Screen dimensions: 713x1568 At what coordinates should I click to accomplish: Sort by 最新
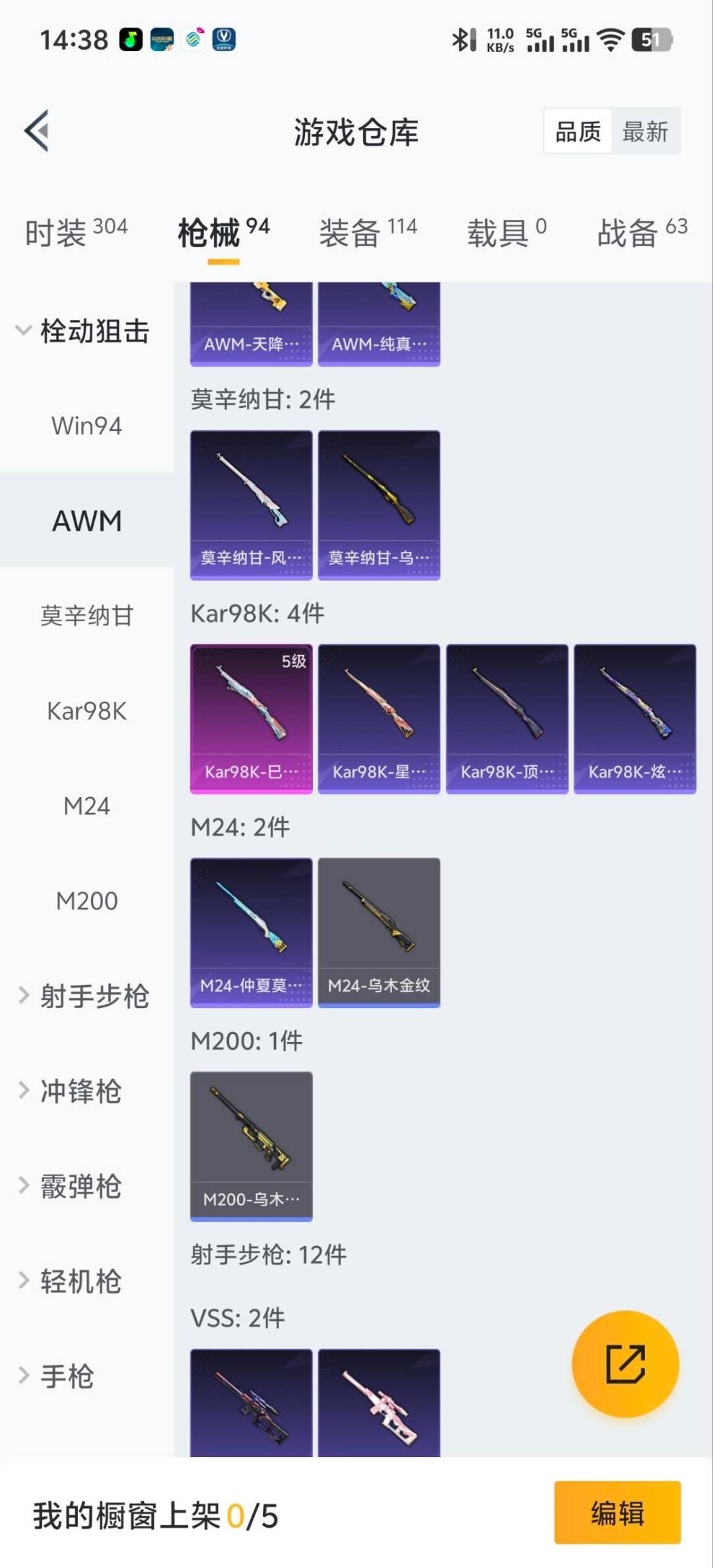[x=645, y=131]
